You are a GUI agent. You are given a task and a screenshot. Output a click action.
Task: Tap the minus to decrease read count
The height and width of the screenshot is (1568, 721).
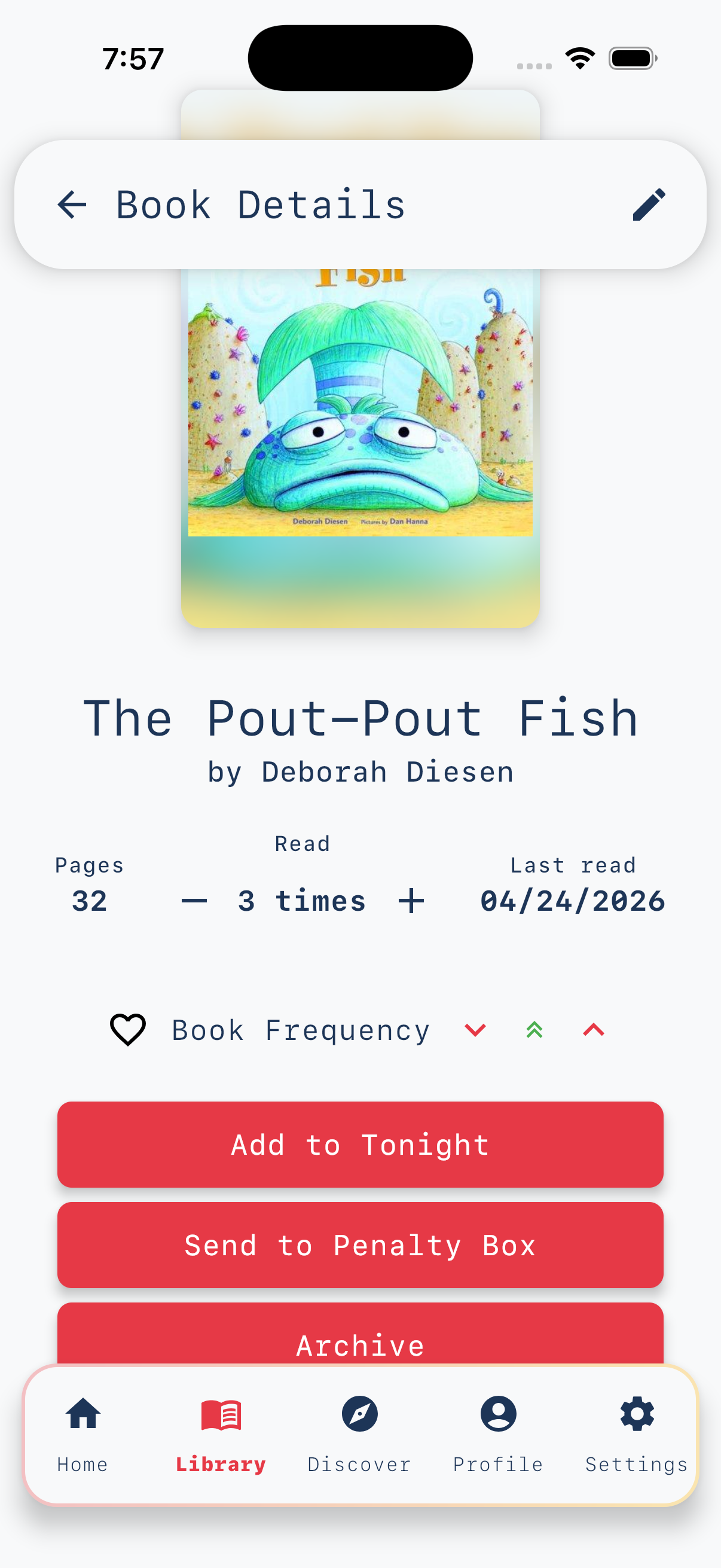[x=194, y=901]
